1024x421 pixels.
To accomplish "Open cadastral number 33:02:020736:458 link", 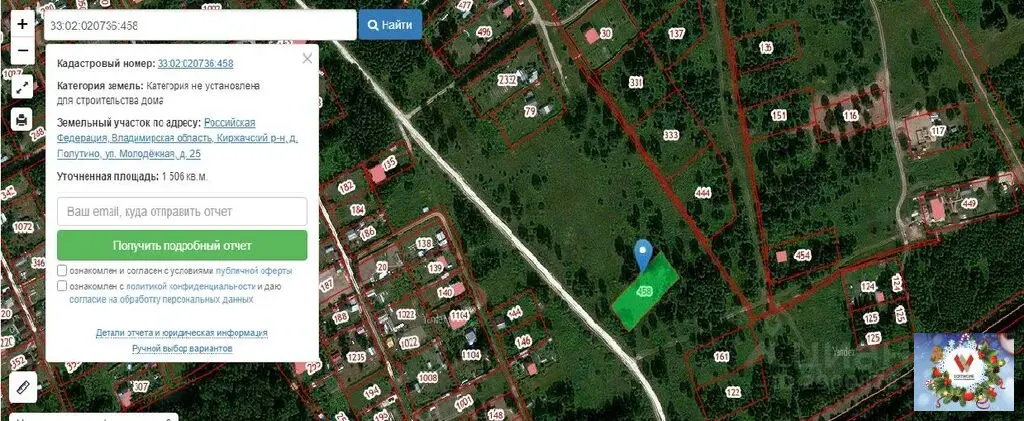I will point(195,63).
